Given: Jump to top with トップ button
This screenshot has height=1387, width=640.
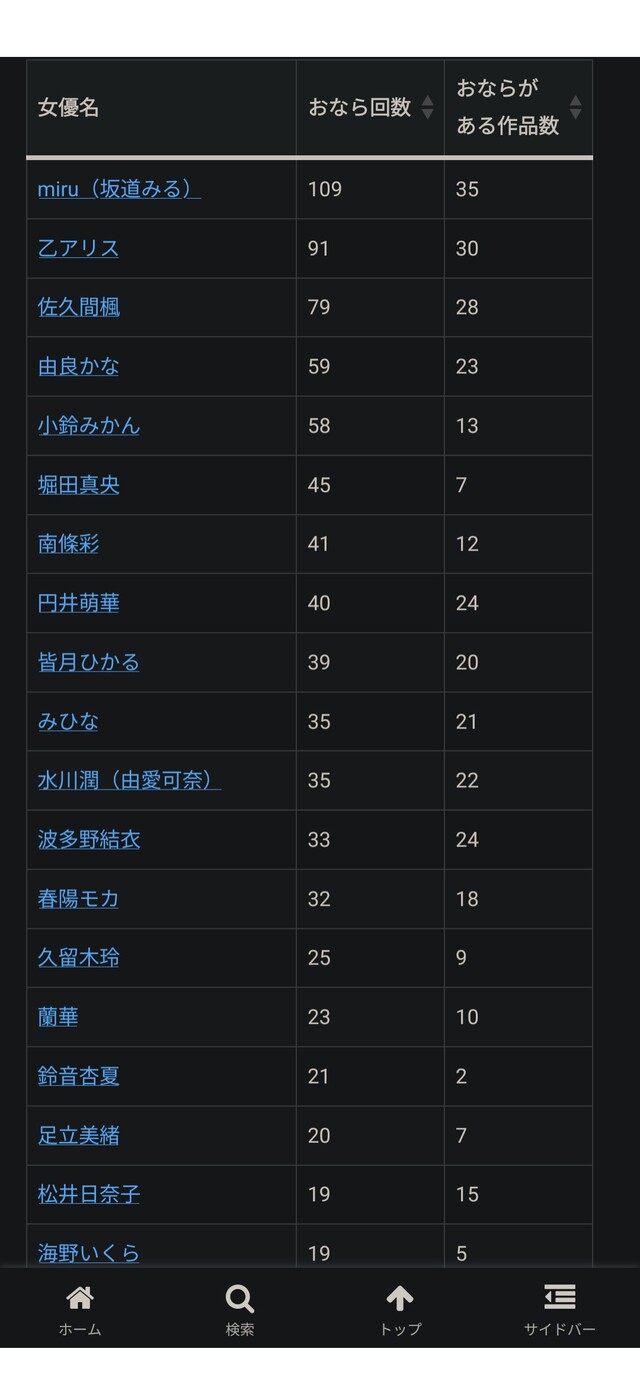Looking at the screenshot, I should coord(400,1310).
